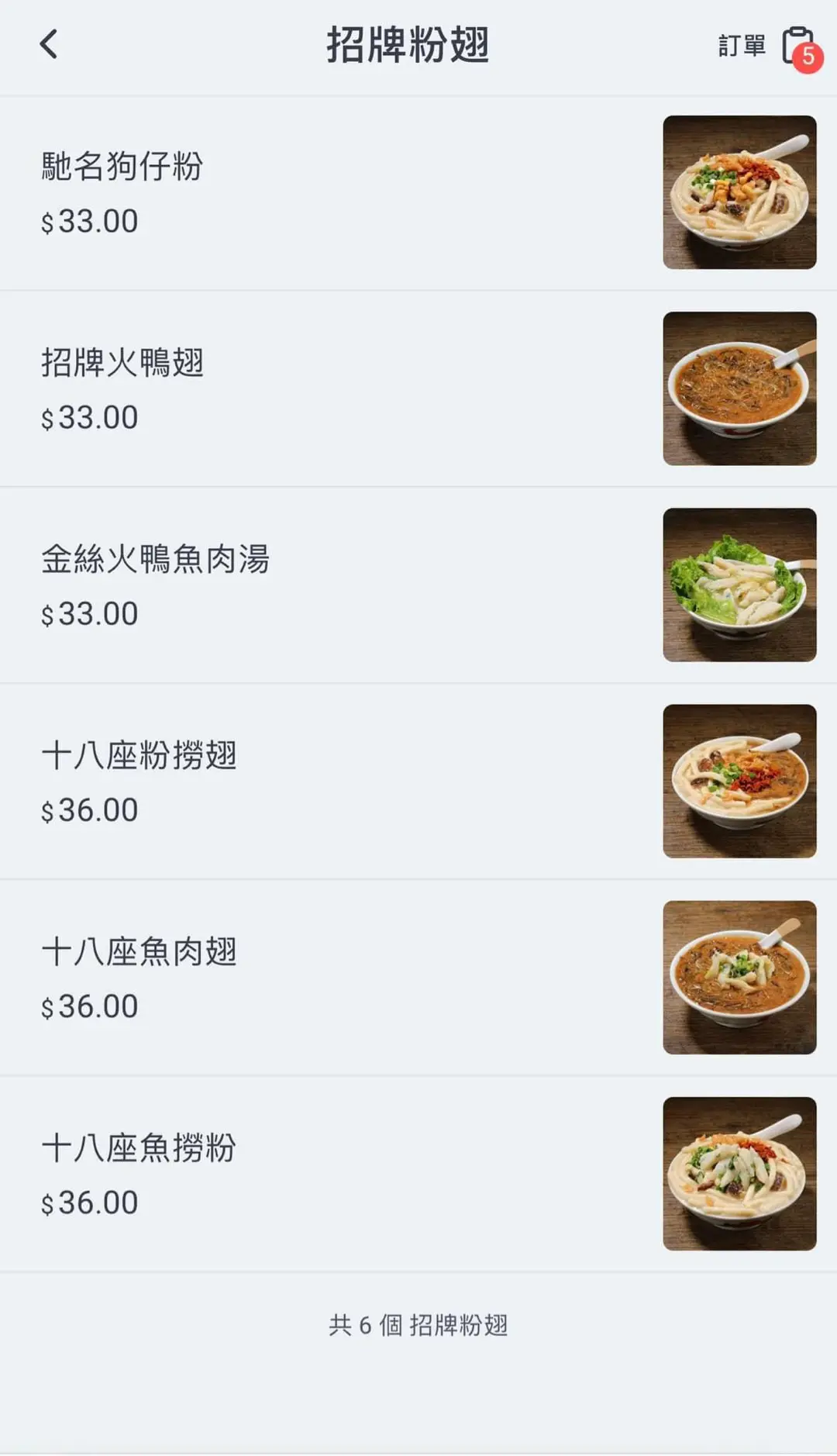The image size is (837, 1456).
Task: Open 十八座魚肉翅 details
Action: (139, 951)
